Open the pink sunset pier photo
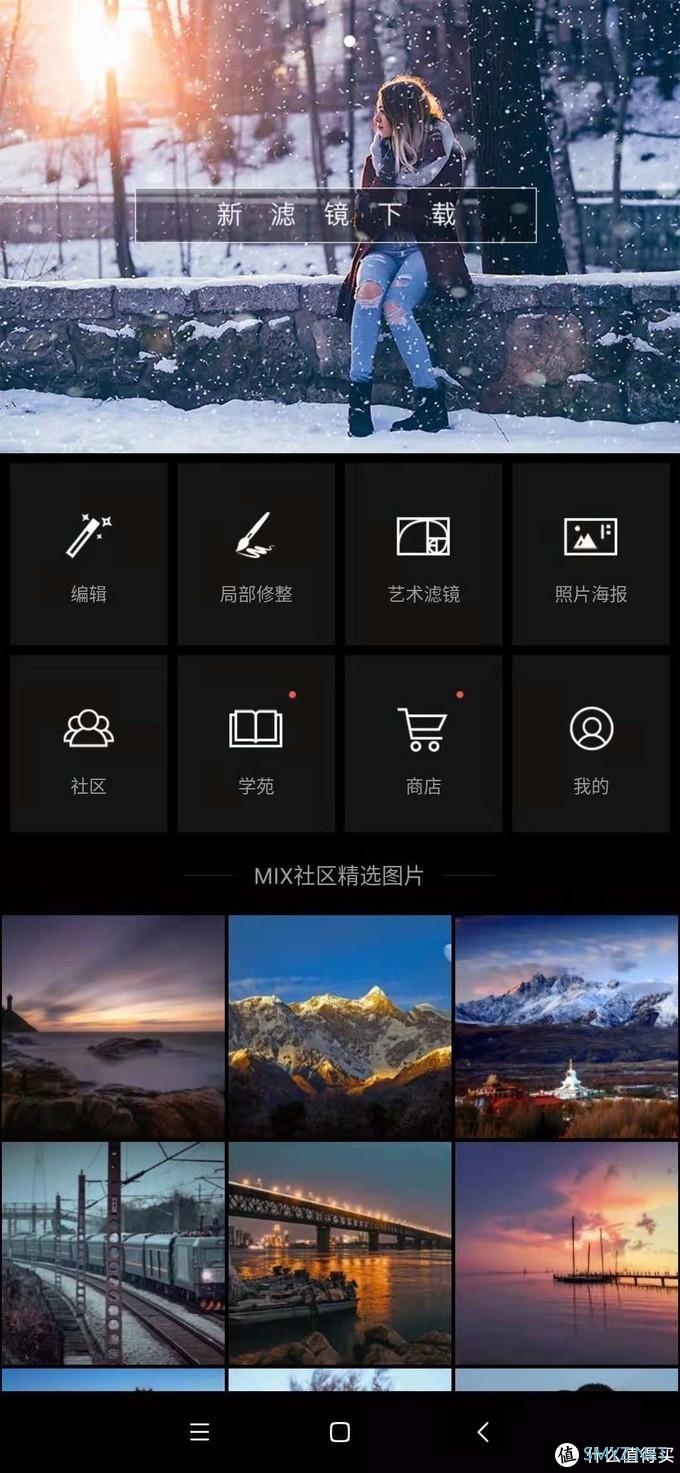The height and width of the screenshot is (1473, 680). (566, 1254)
